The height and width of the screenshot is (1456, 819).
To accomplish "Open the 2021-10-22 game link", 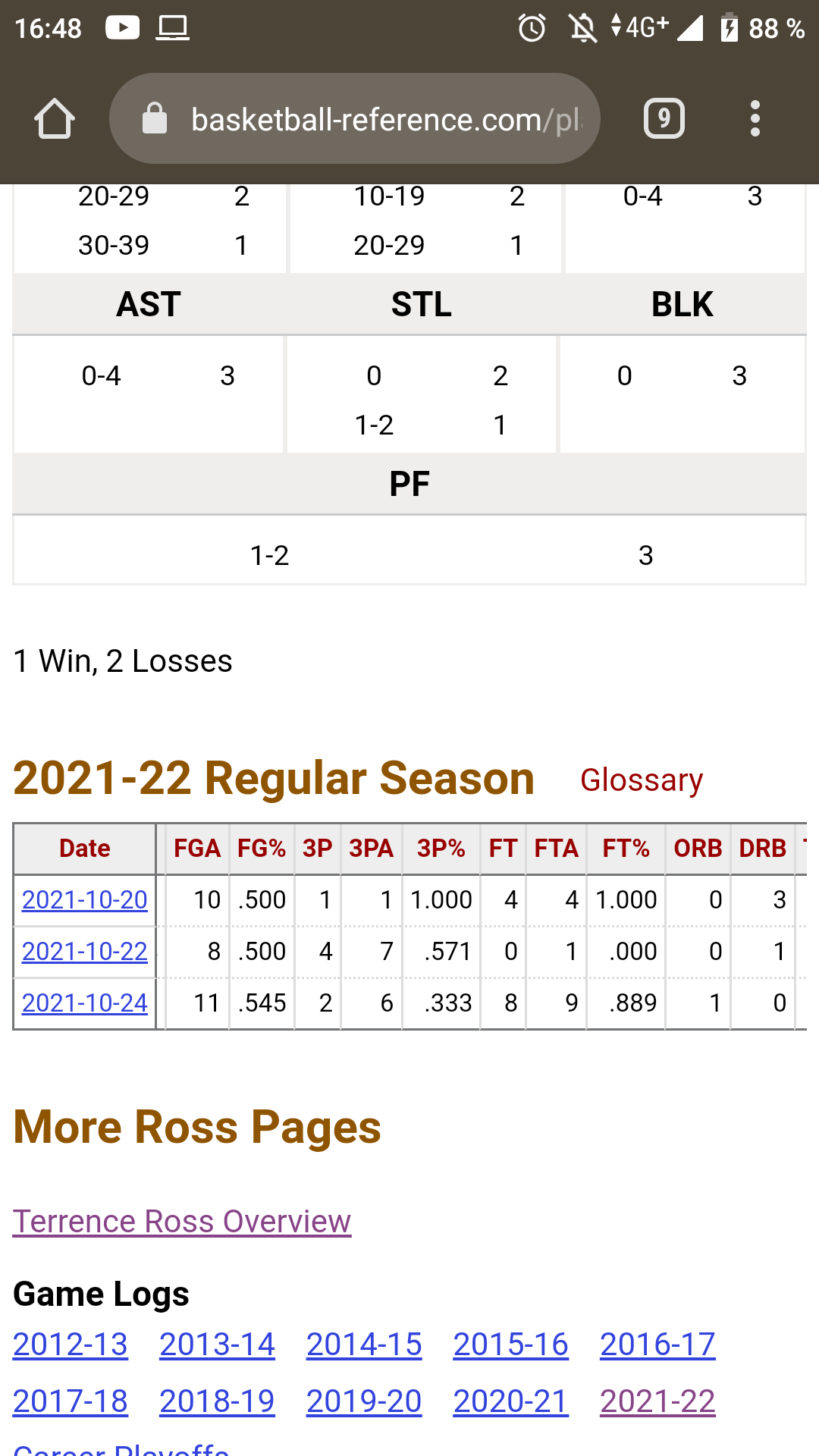I will coord(84,952).
